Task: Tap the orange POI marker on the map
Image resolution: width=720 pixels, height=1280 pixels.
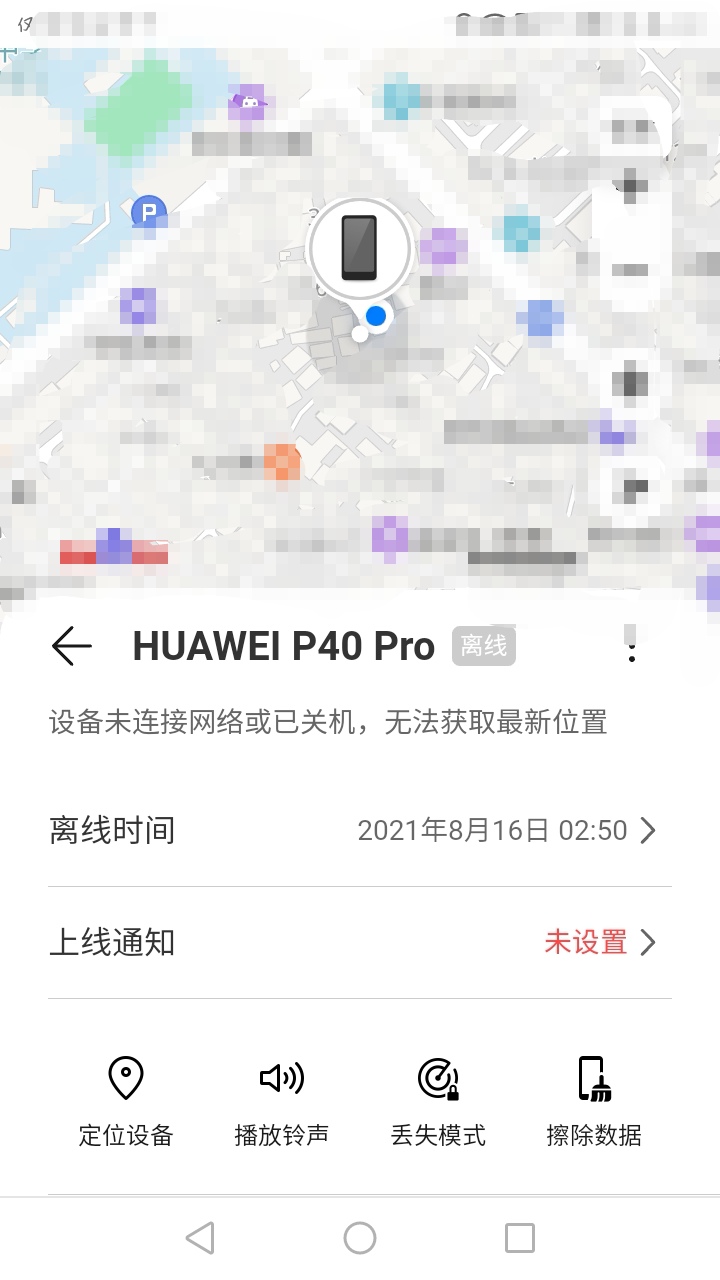Action: click(x=281, y=460)
